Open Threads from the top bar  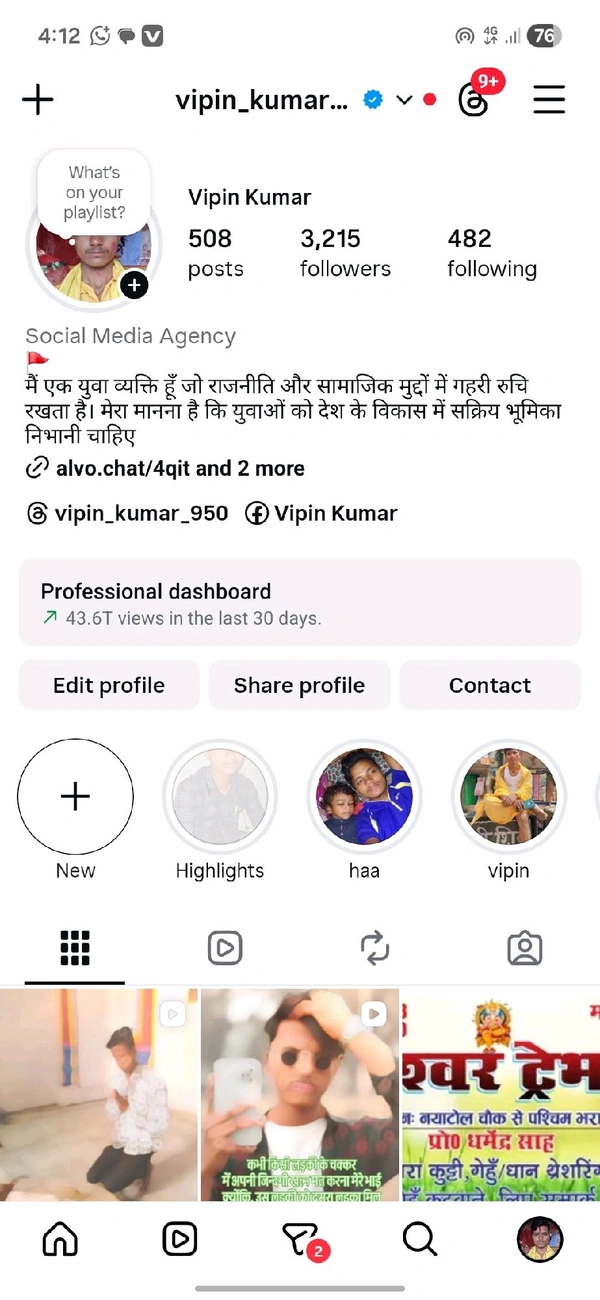point(473,100)
